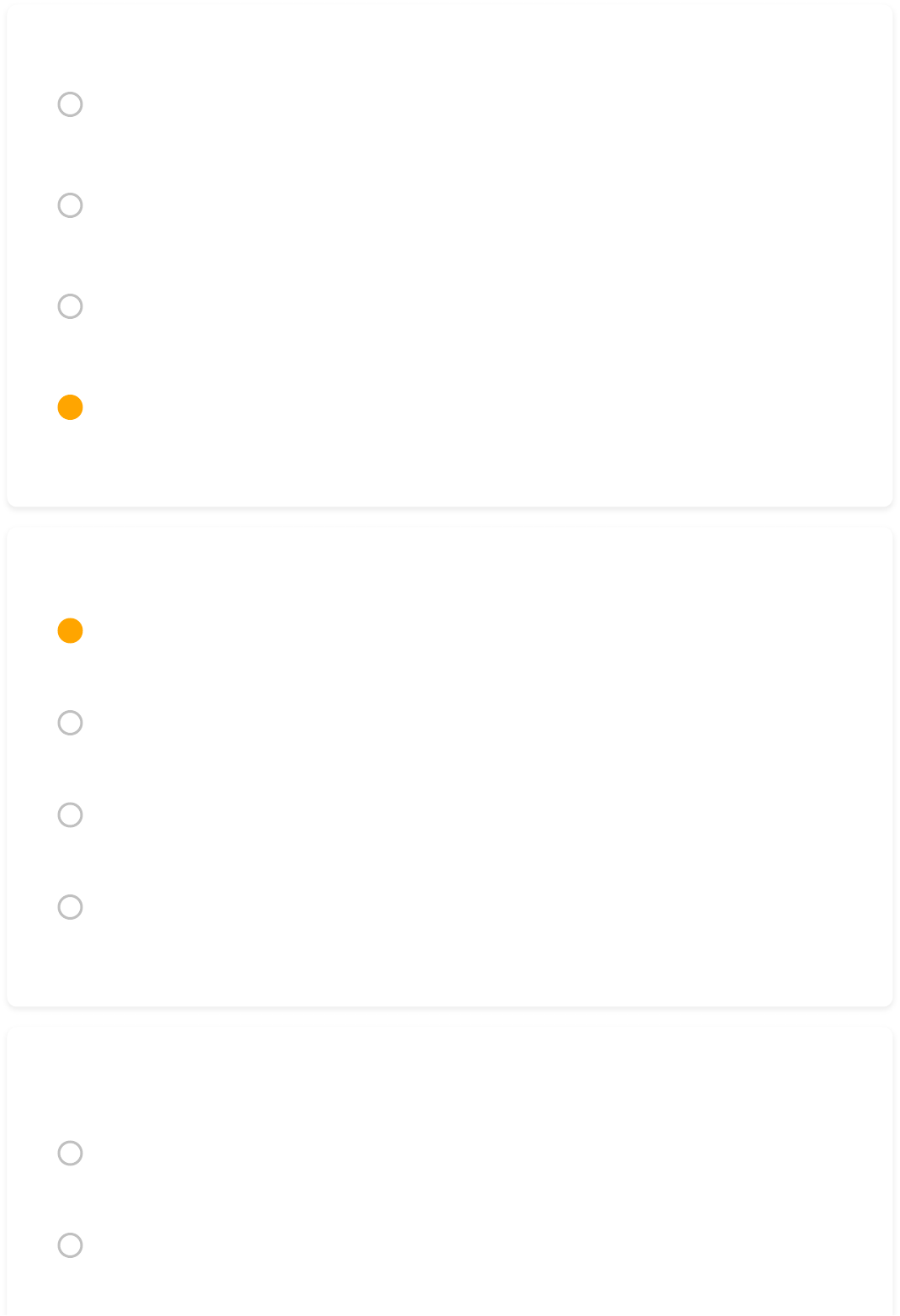This screenshot has height=1316, width=900.
Task: Choose third radio option in middle card
Action: (70, 815)
